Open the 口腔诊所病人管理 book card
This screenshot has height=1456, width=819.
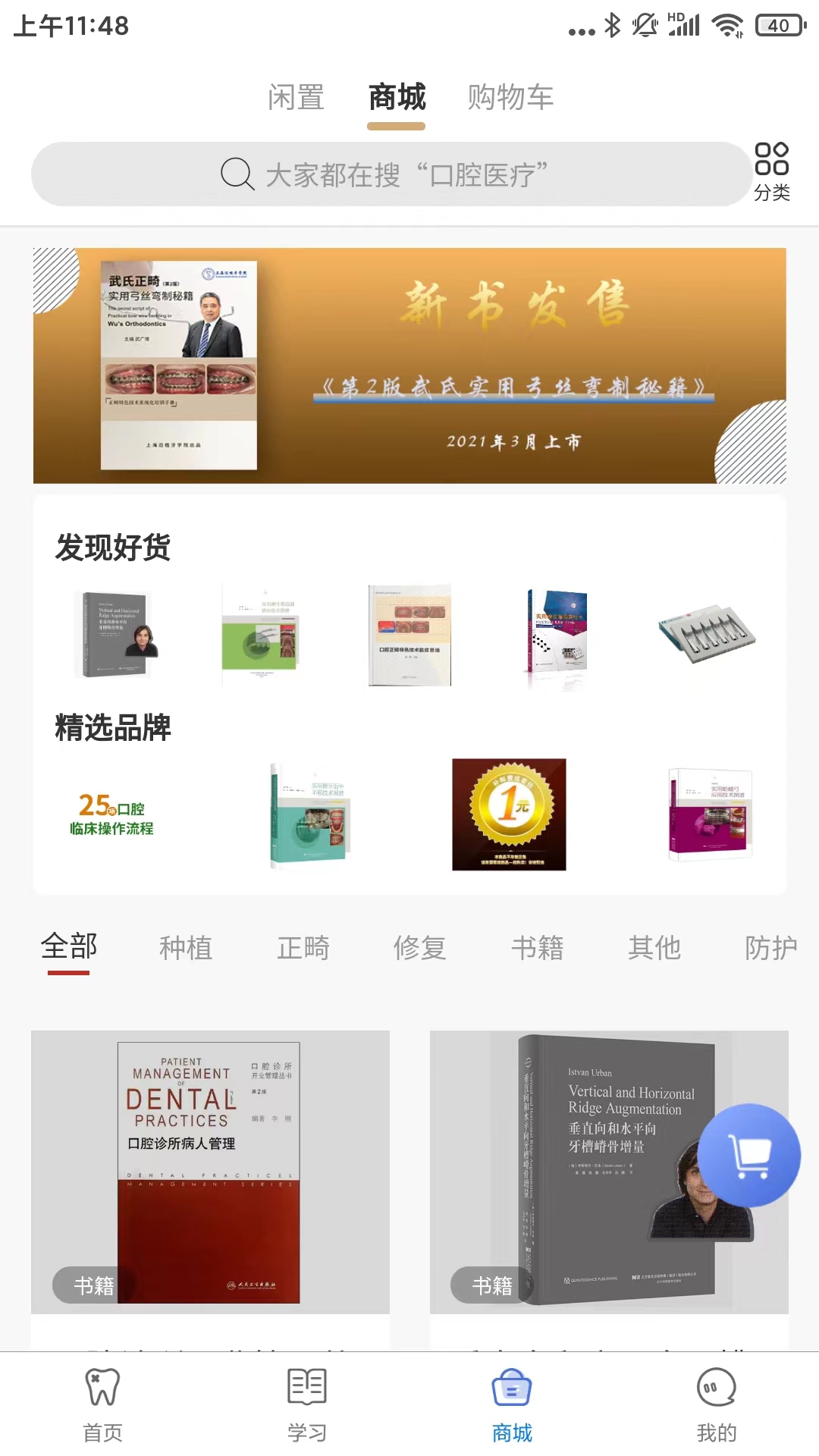tap(210, 1172)
